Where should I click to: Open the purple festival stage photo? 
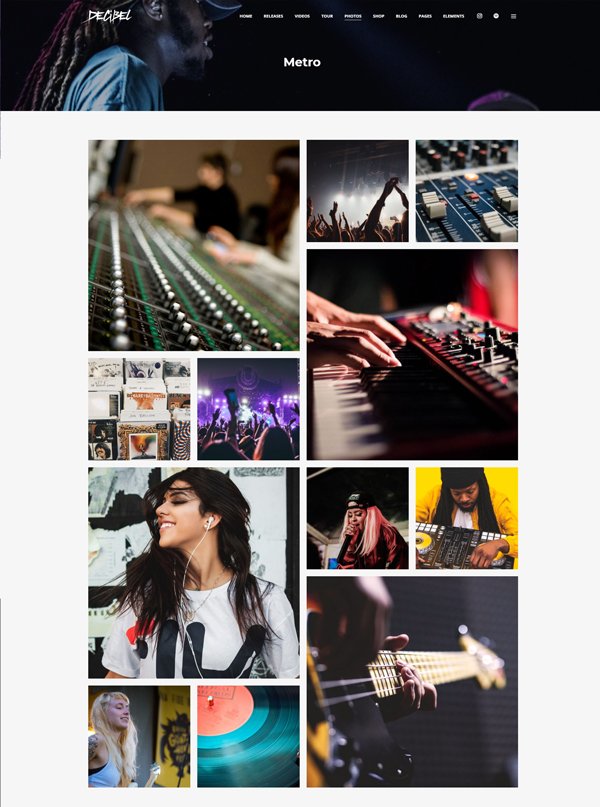pos(248,408)
